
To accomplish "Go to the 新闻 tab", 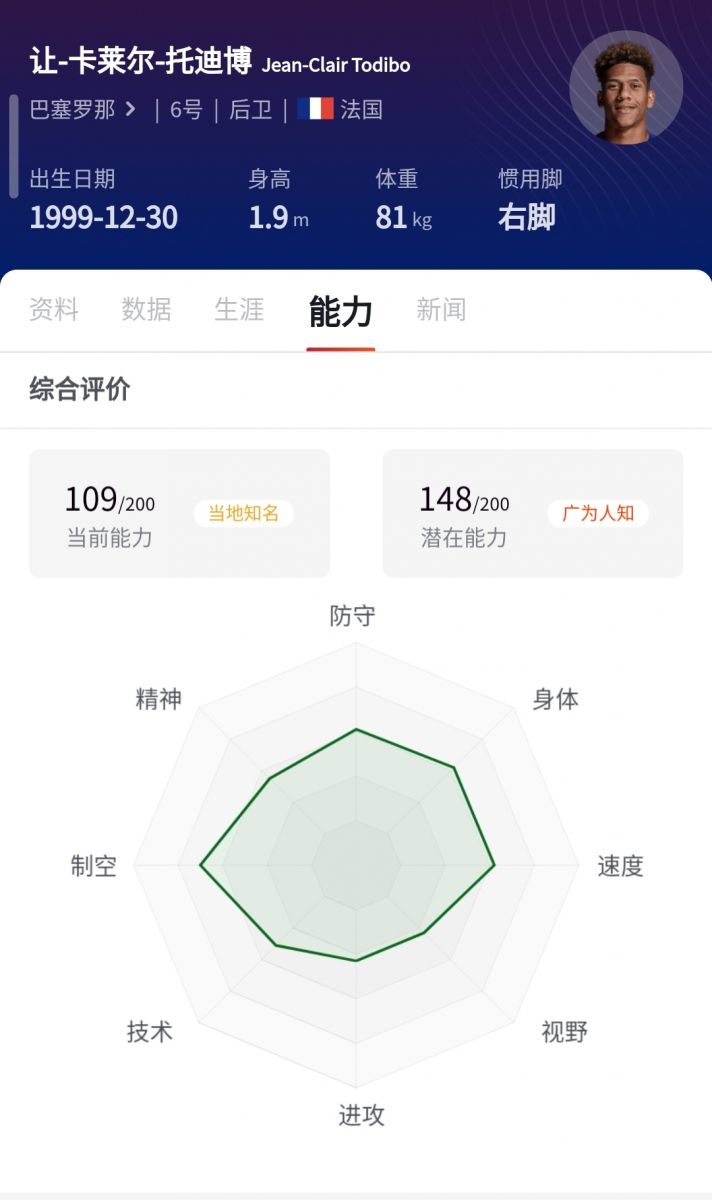I will pyautogui.click(x=441, y=310).
